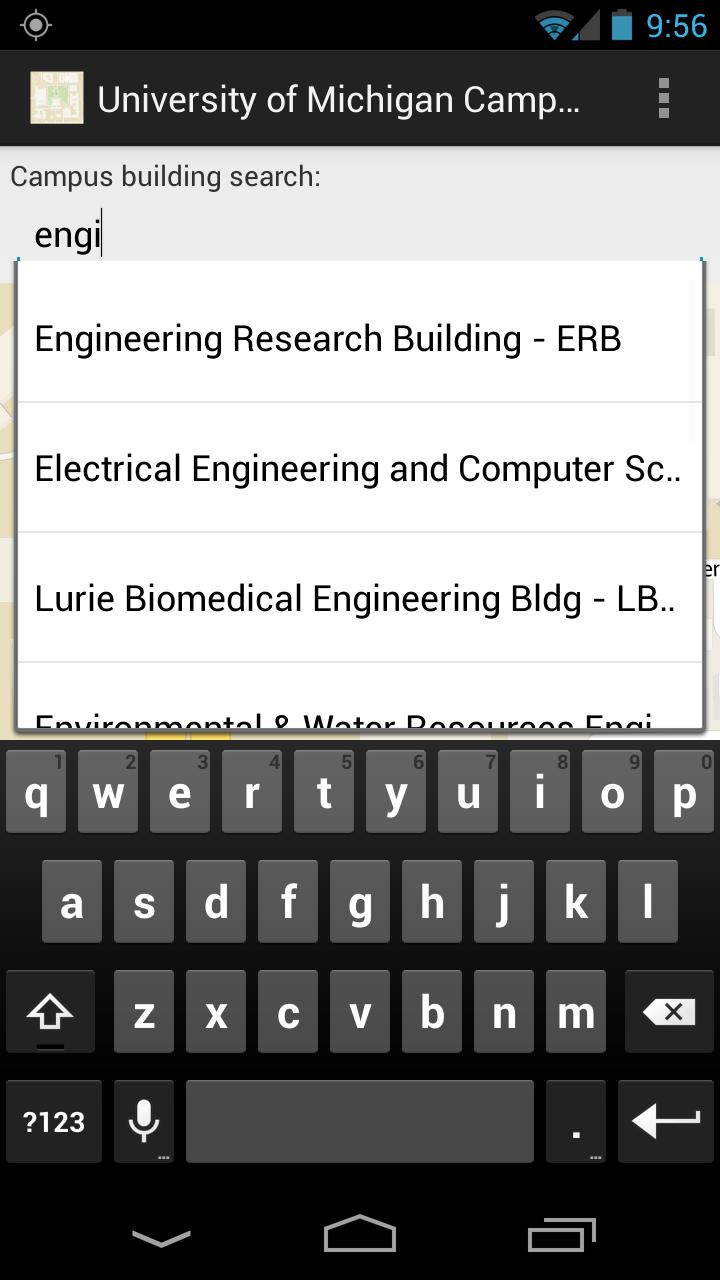The height and width of the screenshot is (1280, 720).
Task: Tap the campus building search field
Action: click(360, 236)
